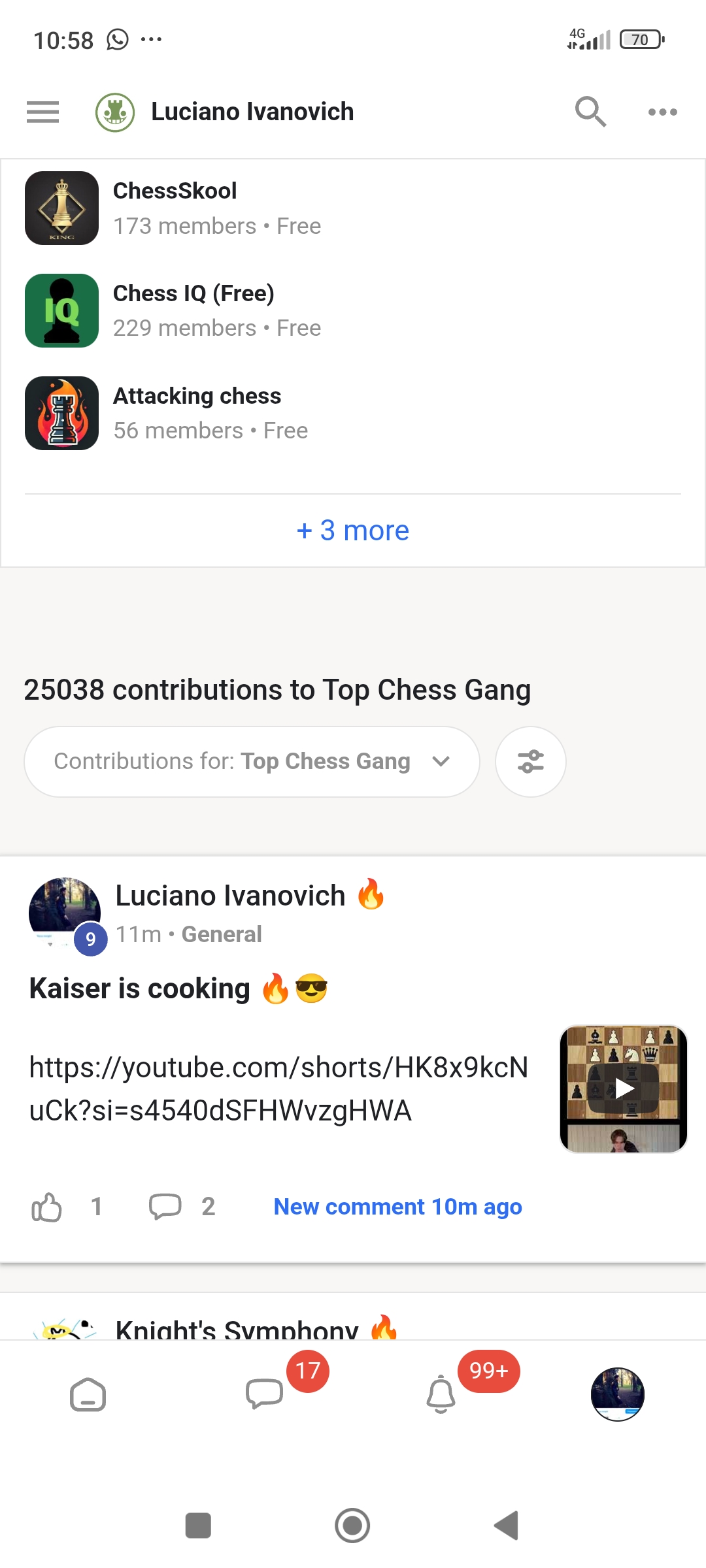Image resolution: width=706 pixels, height=1568 pixels.
Task: Open chat with 17 unread messages
Action: [x=265, y=1395]
